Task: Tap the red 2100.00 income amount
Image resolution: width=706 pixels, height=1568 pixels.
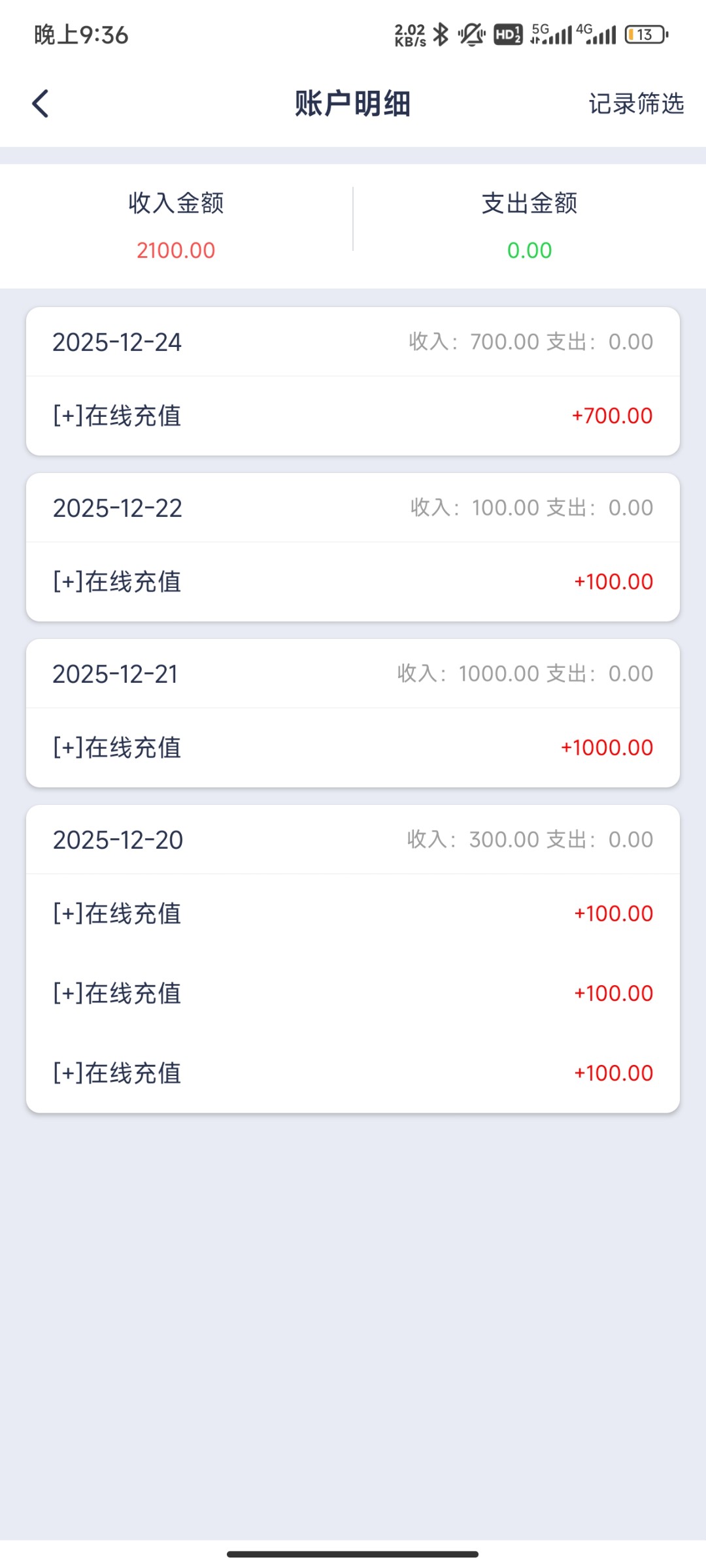Action: pyautogui.click(x=176, y=250)
